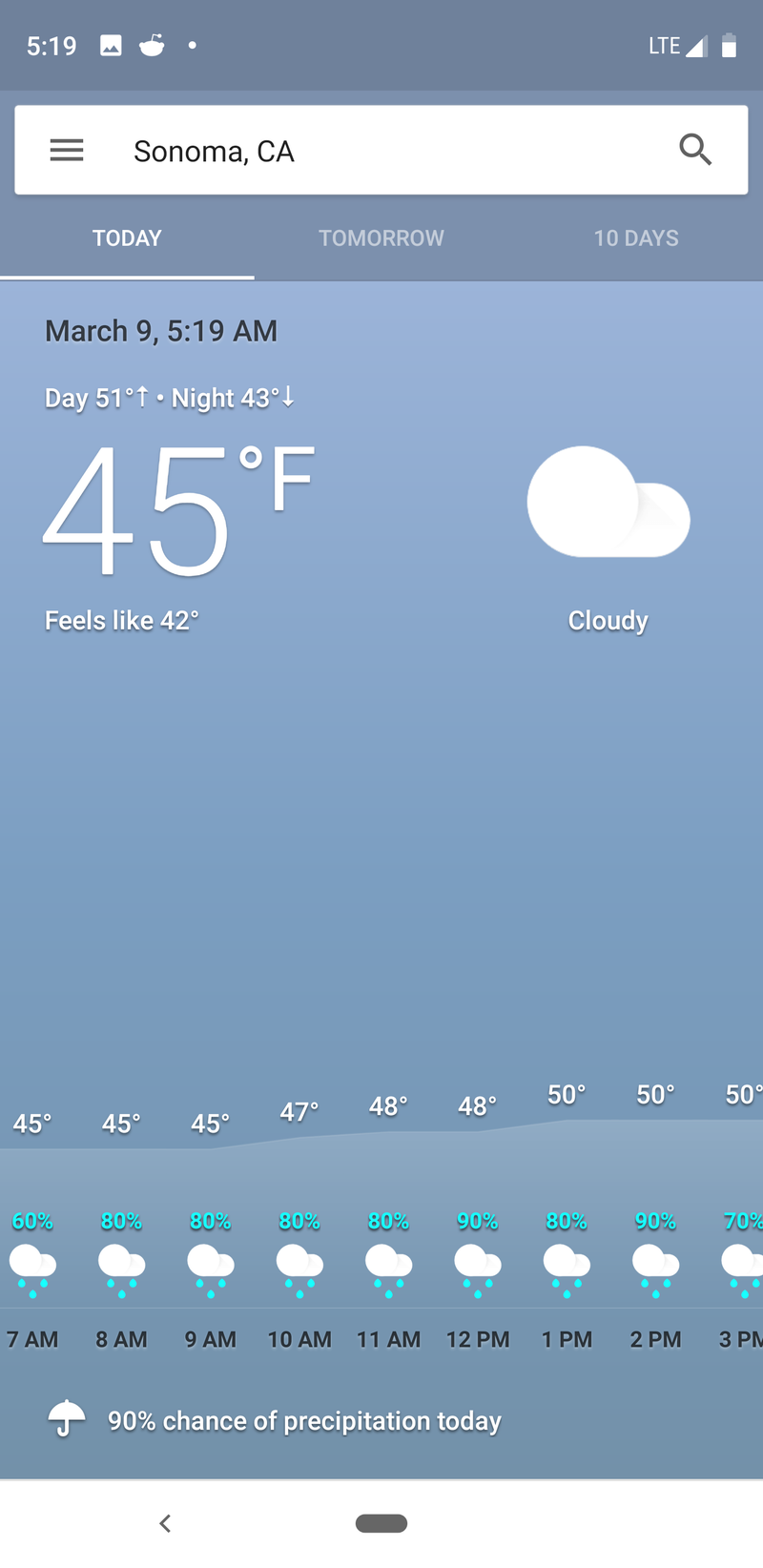Tap the home pill button

[x=381, y=1523]
